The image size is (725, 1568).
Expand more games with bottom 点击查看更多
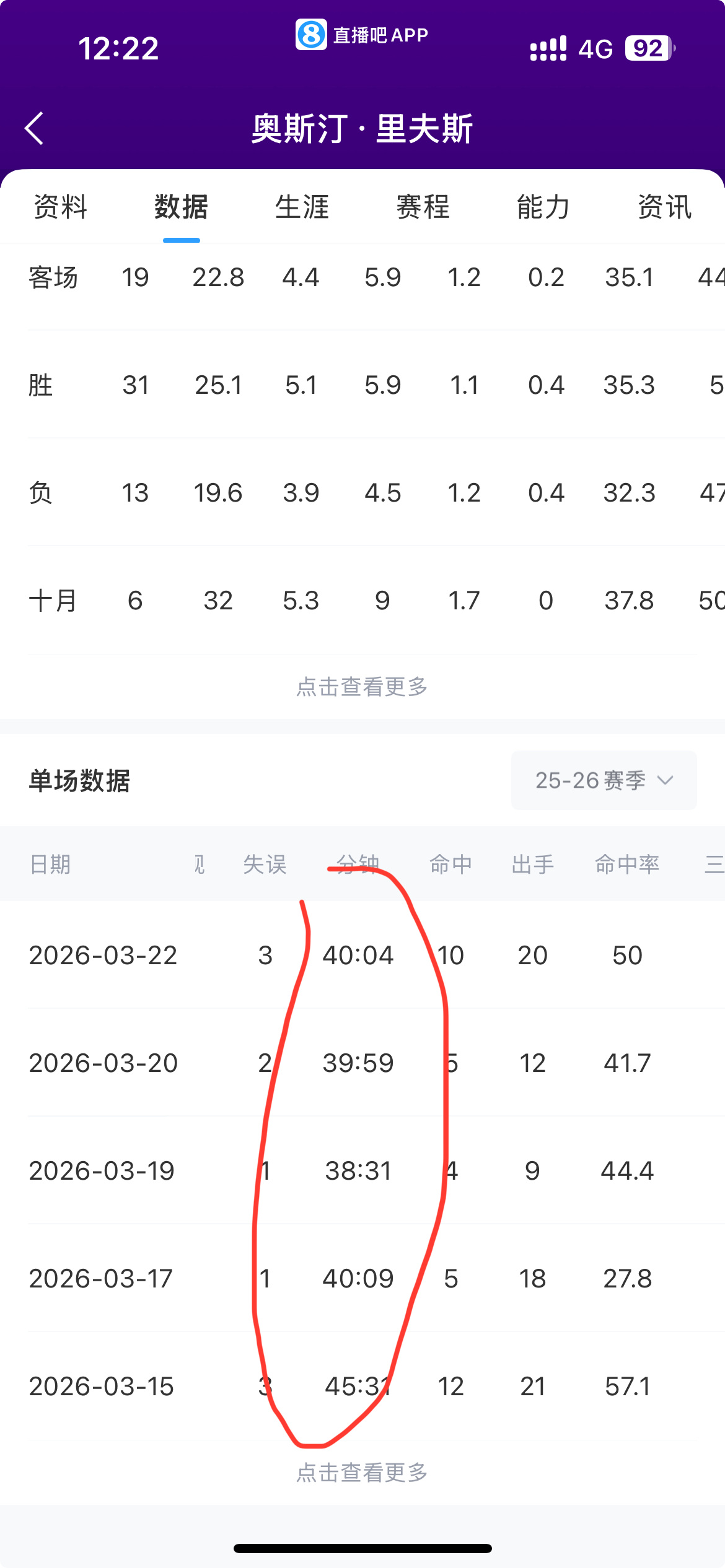click(362, 1473)
